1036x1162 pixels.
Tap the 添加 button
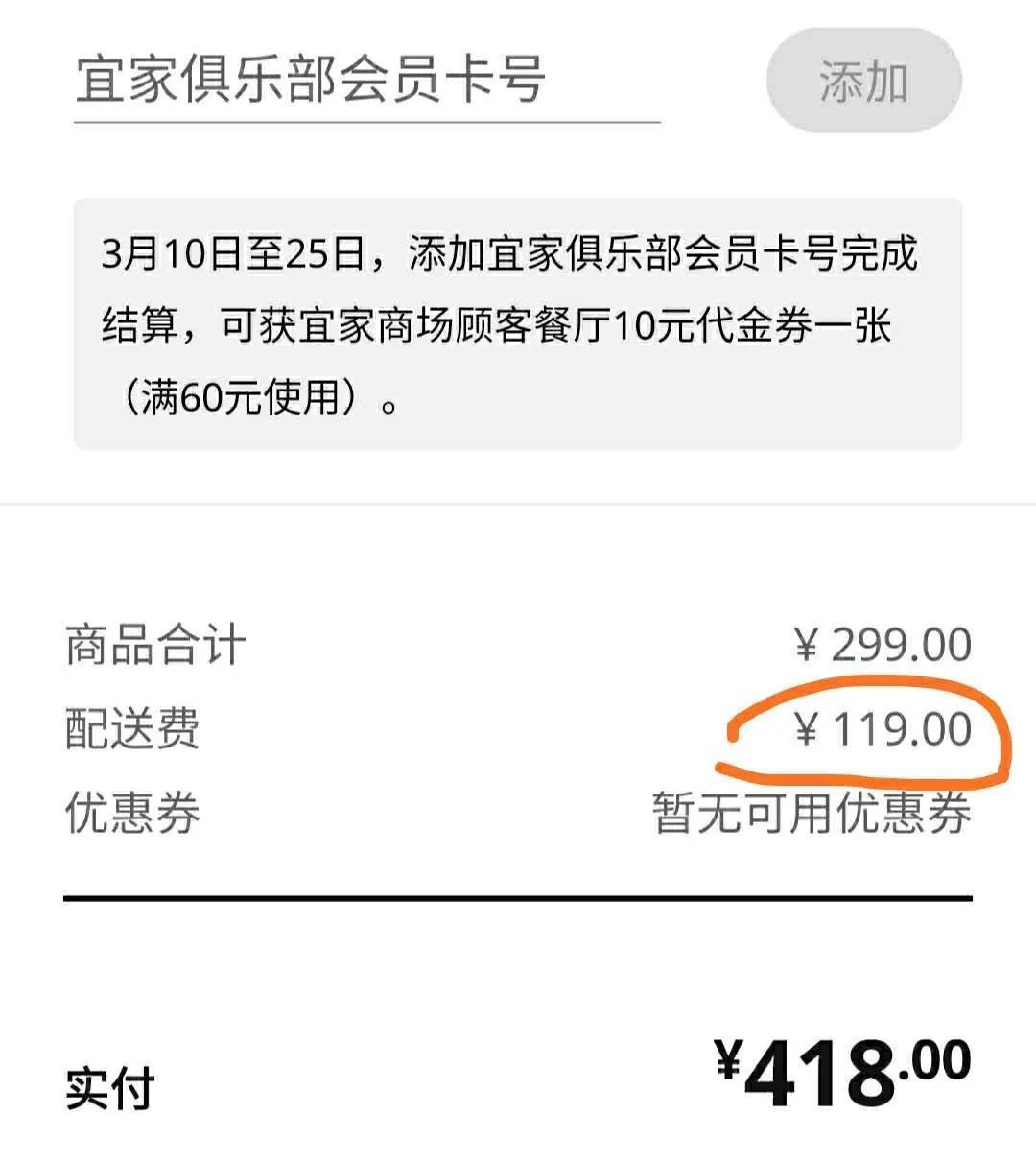pos(863,82)
